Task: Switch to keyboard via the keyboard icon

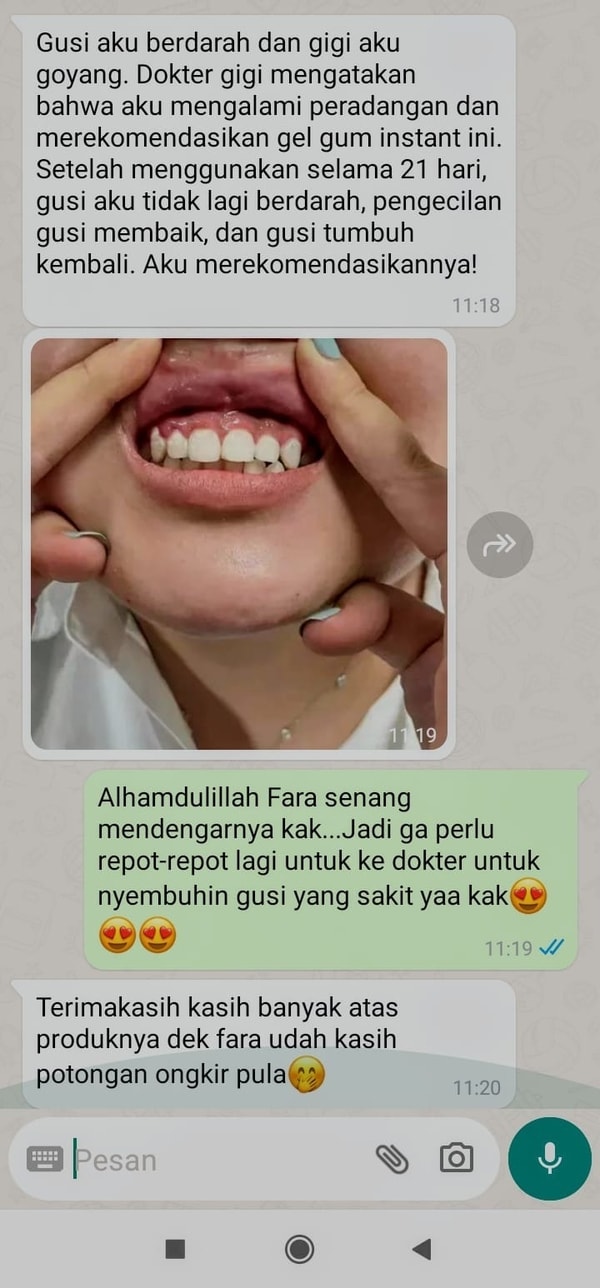Action: point(45,1159)
